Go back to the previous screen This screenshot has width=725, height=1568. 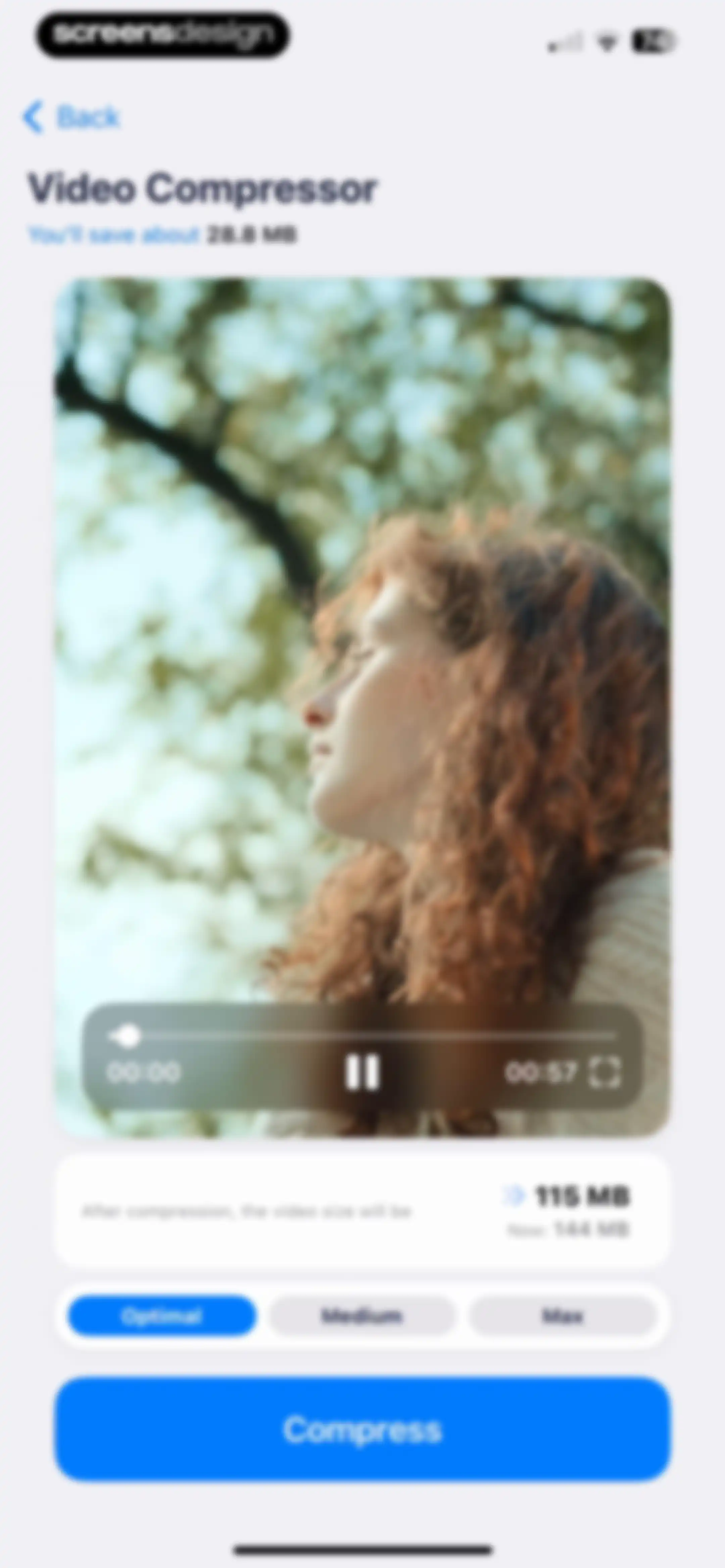pos(71,116)
